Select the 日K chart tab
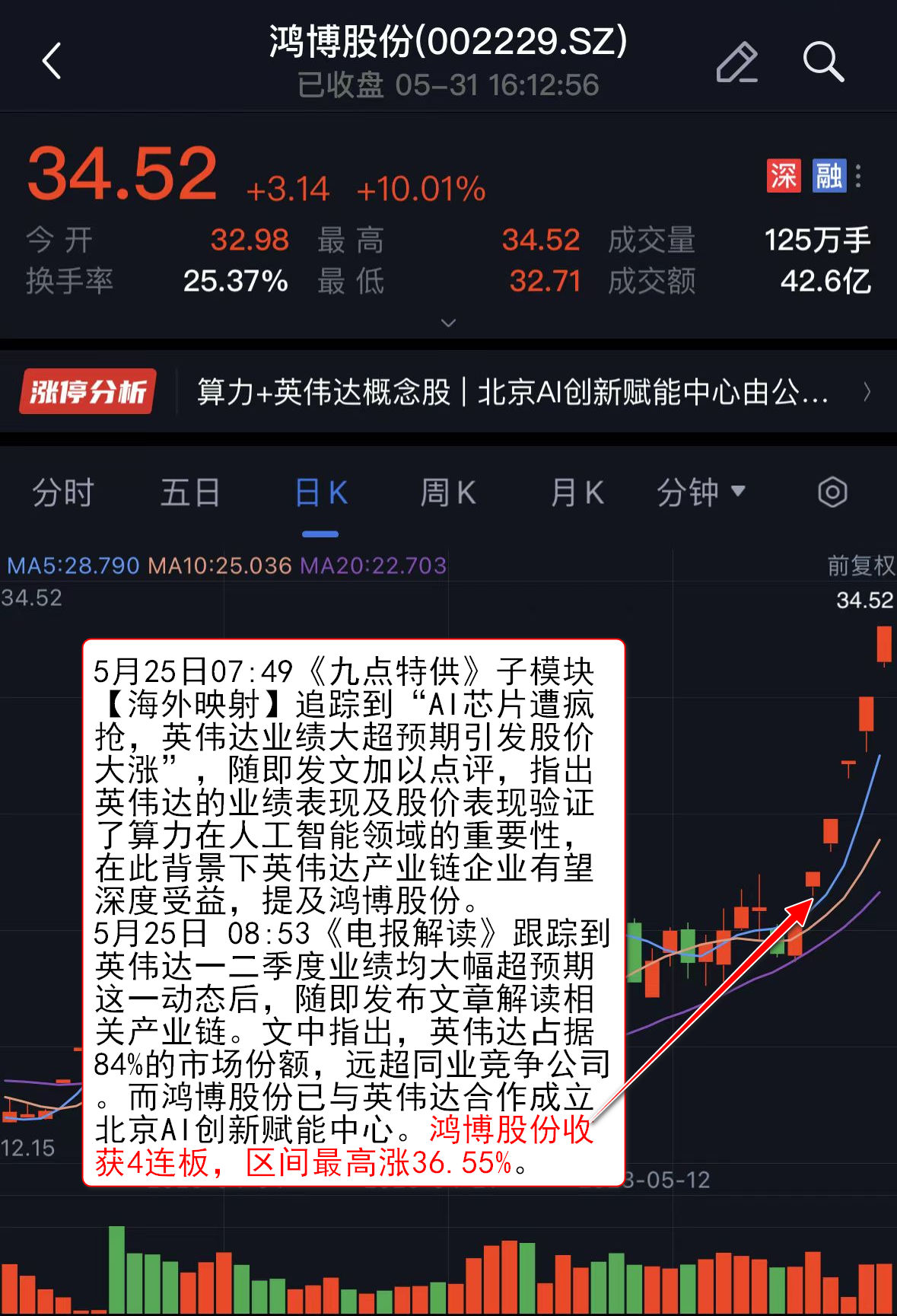897x1316 pixels. pyautogui.click(x=320, y=492)
